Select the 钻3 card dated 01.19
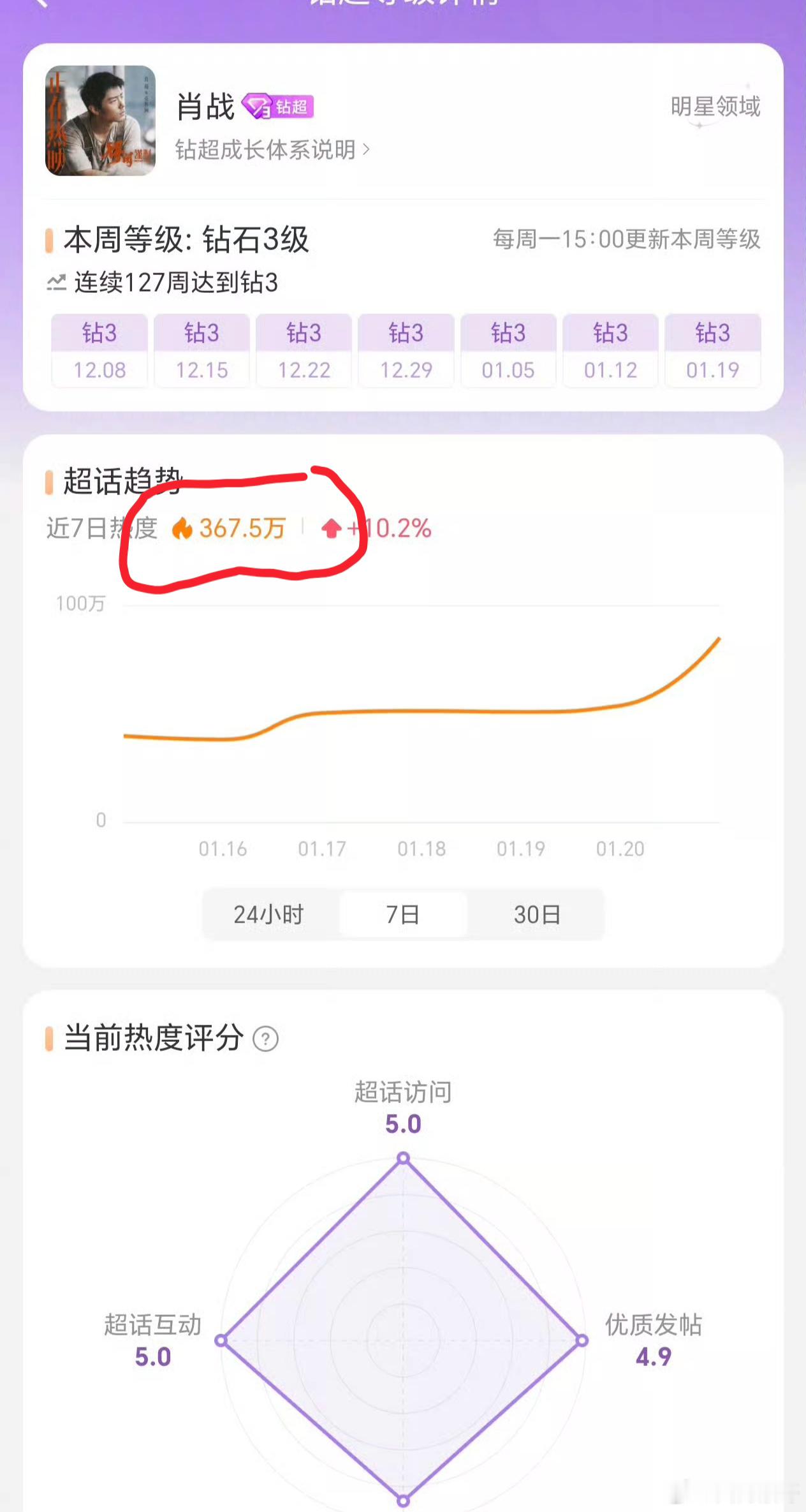 click(x=712, y=350)
